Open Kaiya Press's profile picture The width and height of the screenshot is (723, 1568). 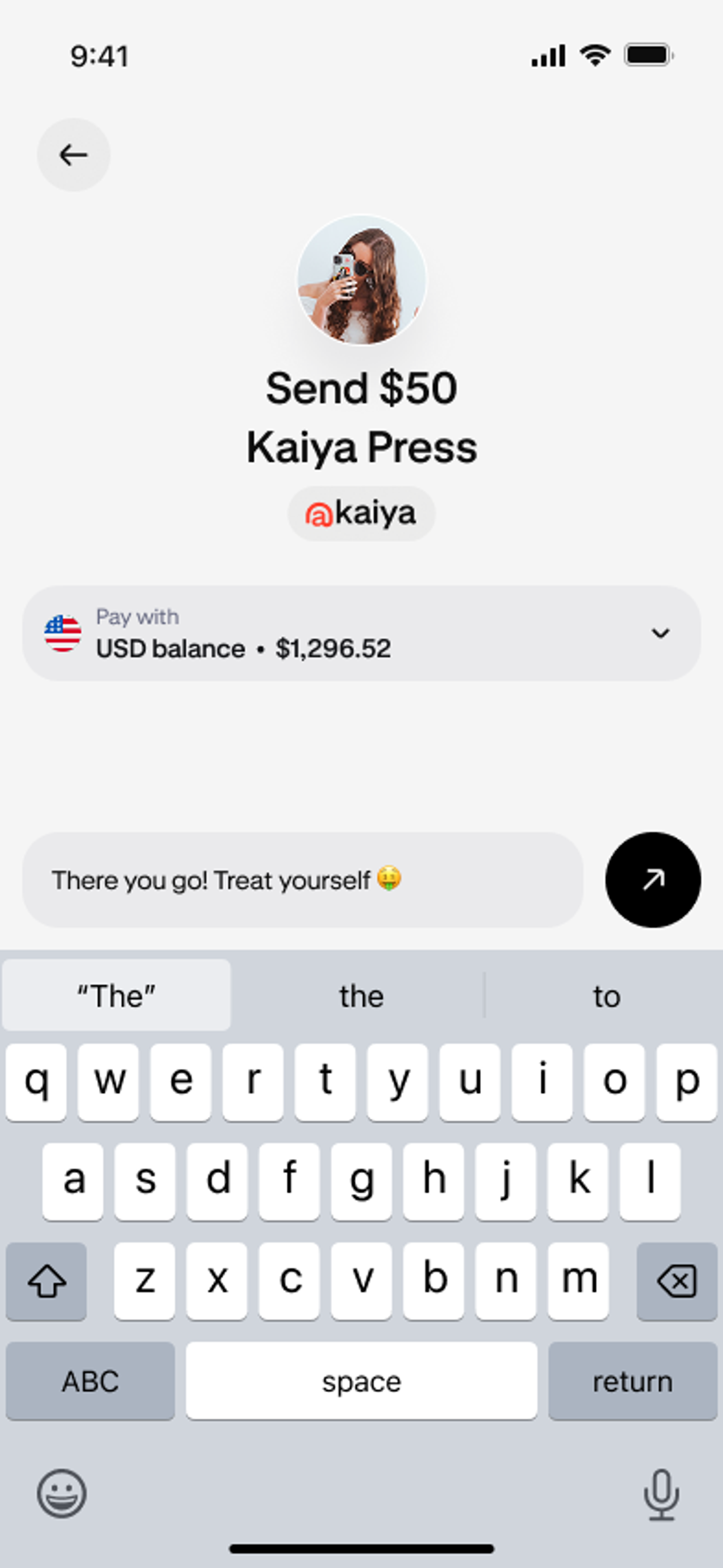(x=361, y=280)
